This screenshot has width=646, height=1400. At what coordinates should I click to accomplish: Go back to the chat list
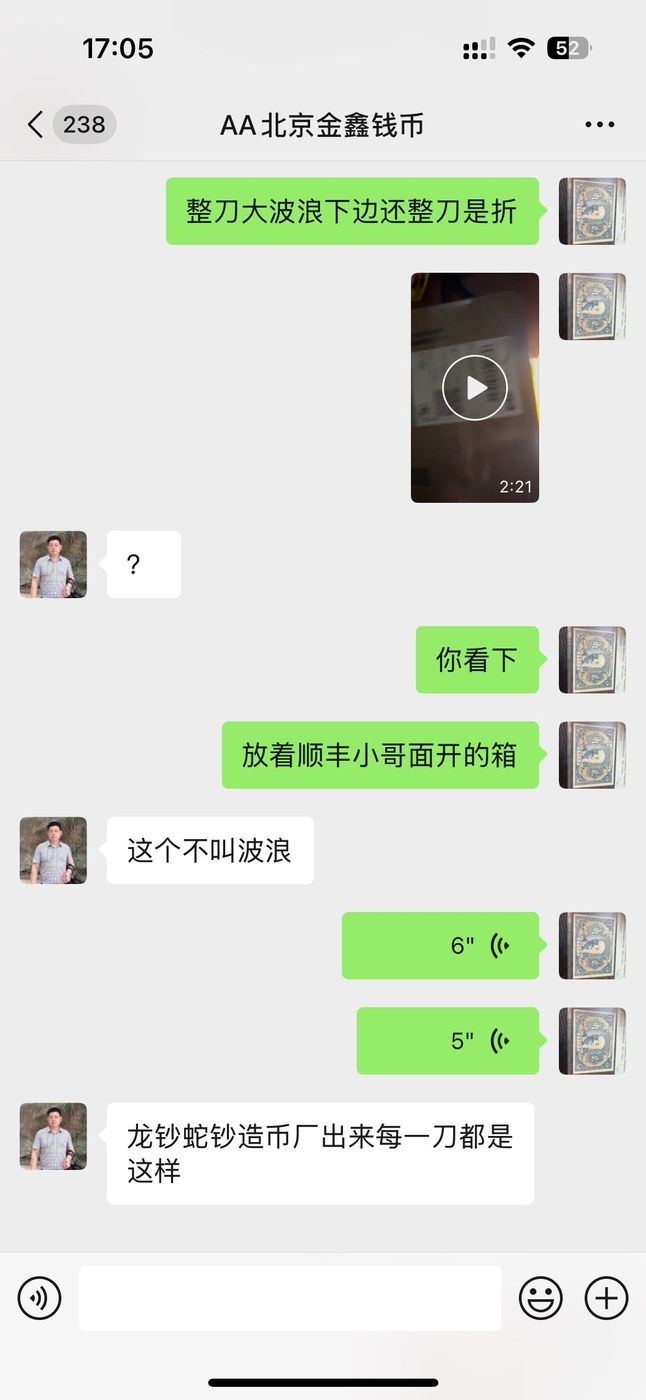(x=36, y=125)
